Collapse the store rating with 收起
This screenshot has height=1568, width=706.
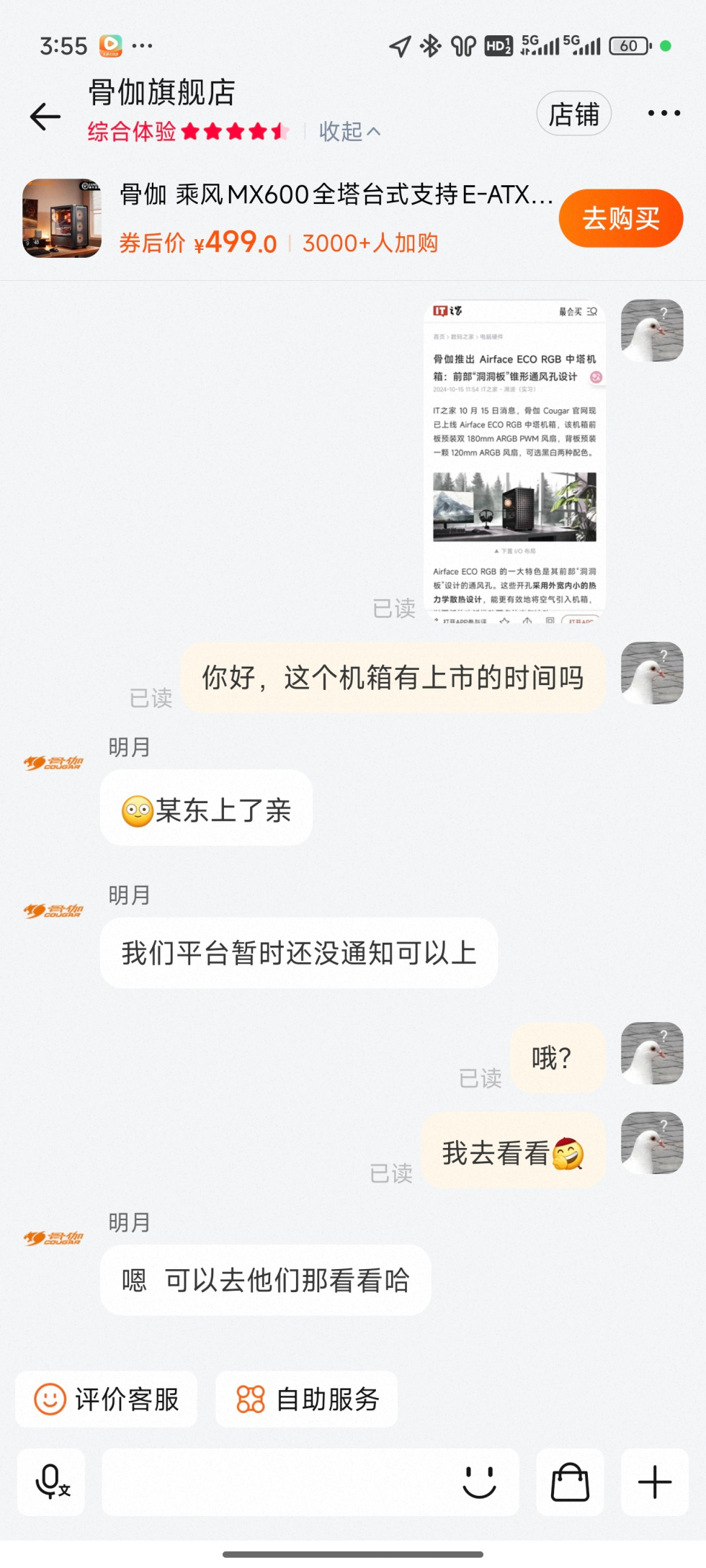(349, 132)
